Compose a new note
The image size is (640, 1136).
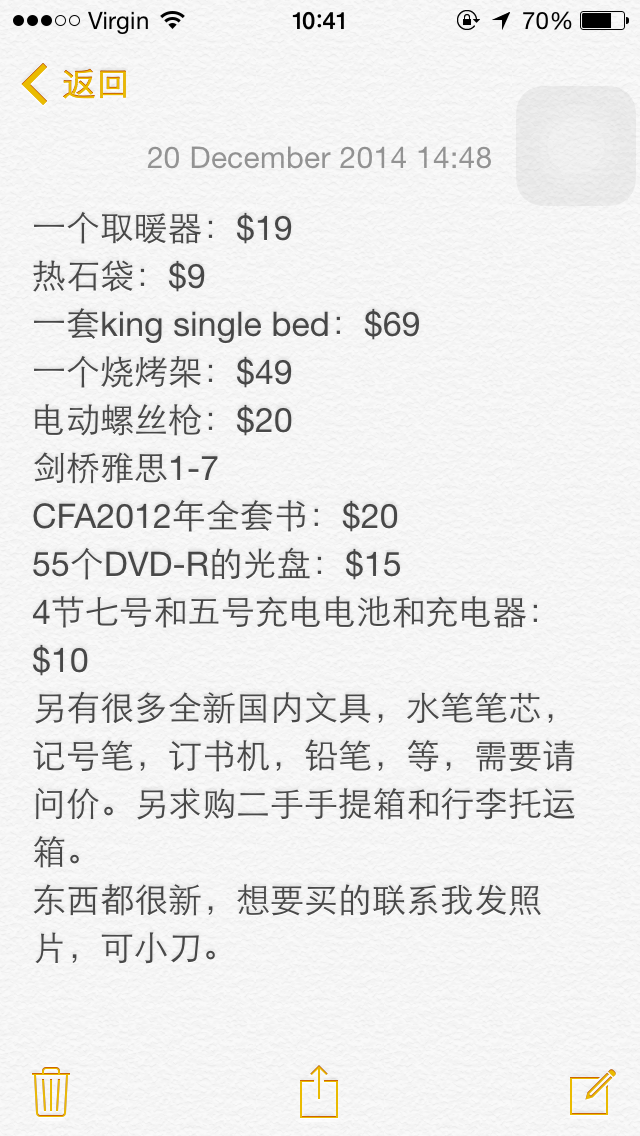(x=591, y=1091)
